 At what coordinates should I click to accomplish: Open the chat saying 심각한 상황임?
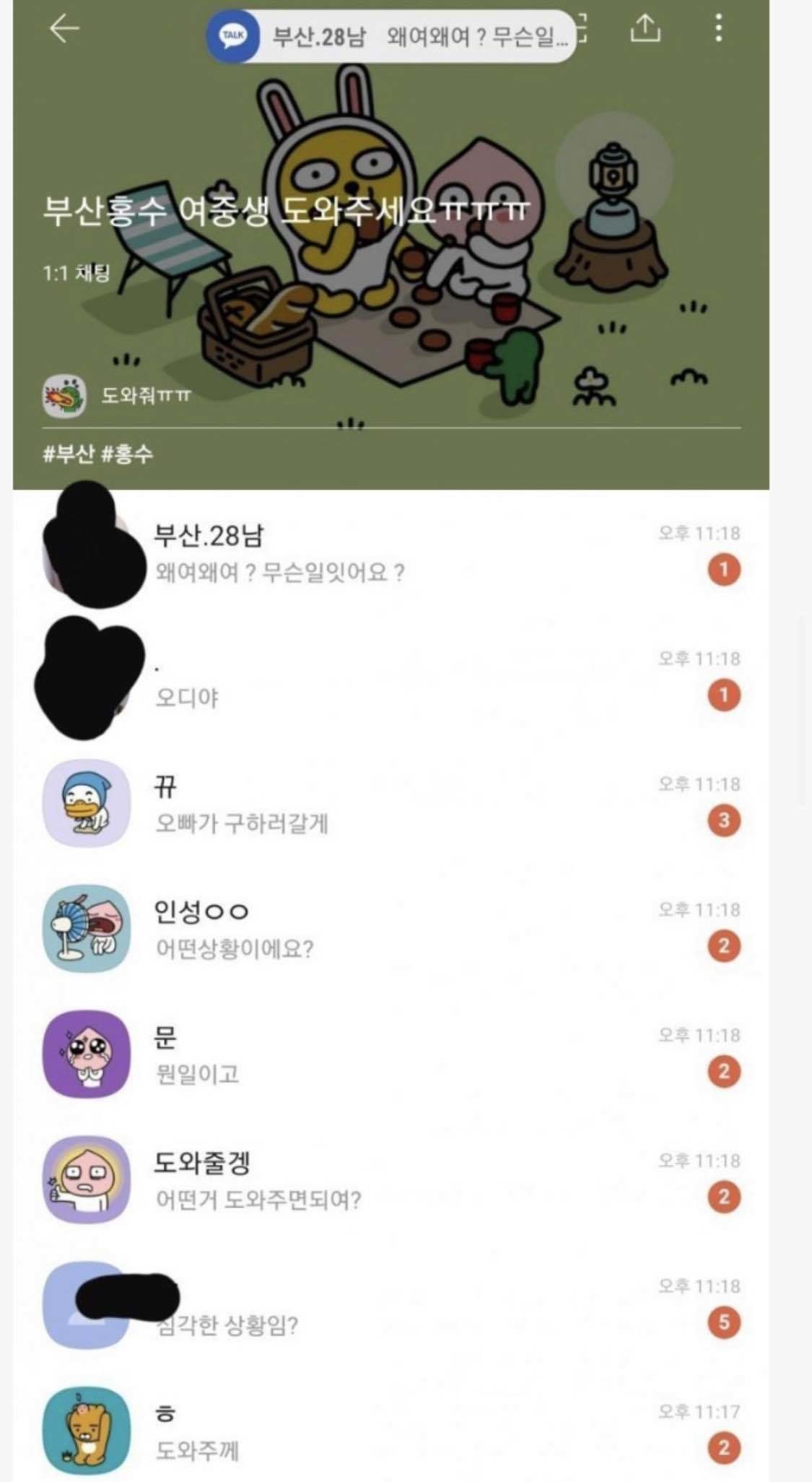pyautogui.click(x=390, y=1306)
